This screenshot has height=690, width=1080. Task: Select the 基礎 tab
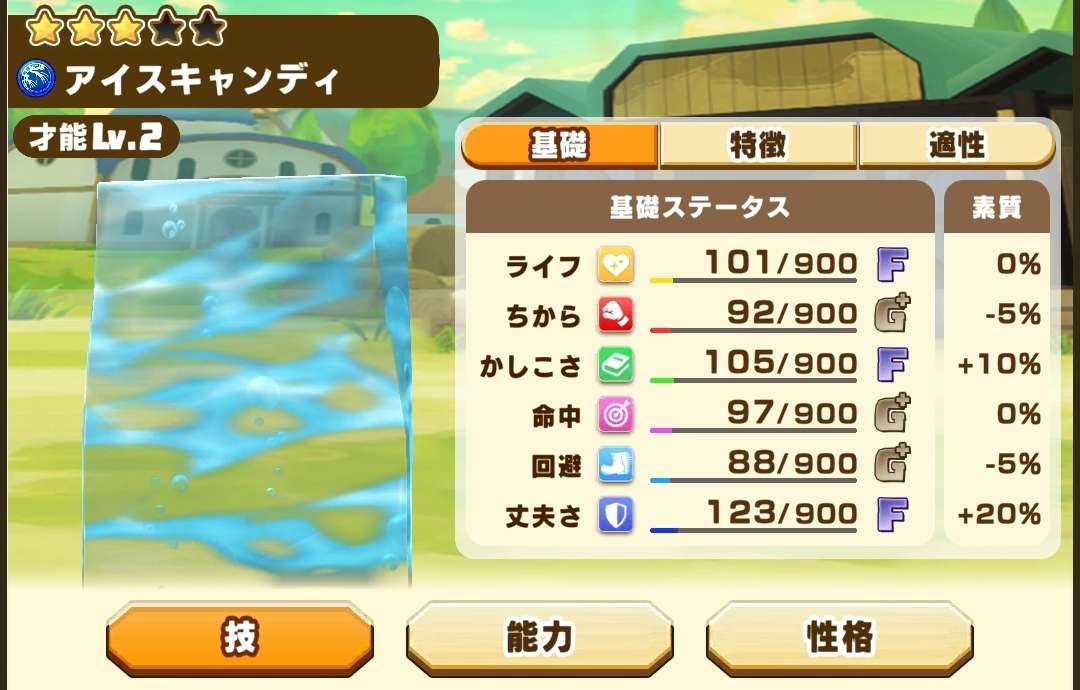pos(559,146)
